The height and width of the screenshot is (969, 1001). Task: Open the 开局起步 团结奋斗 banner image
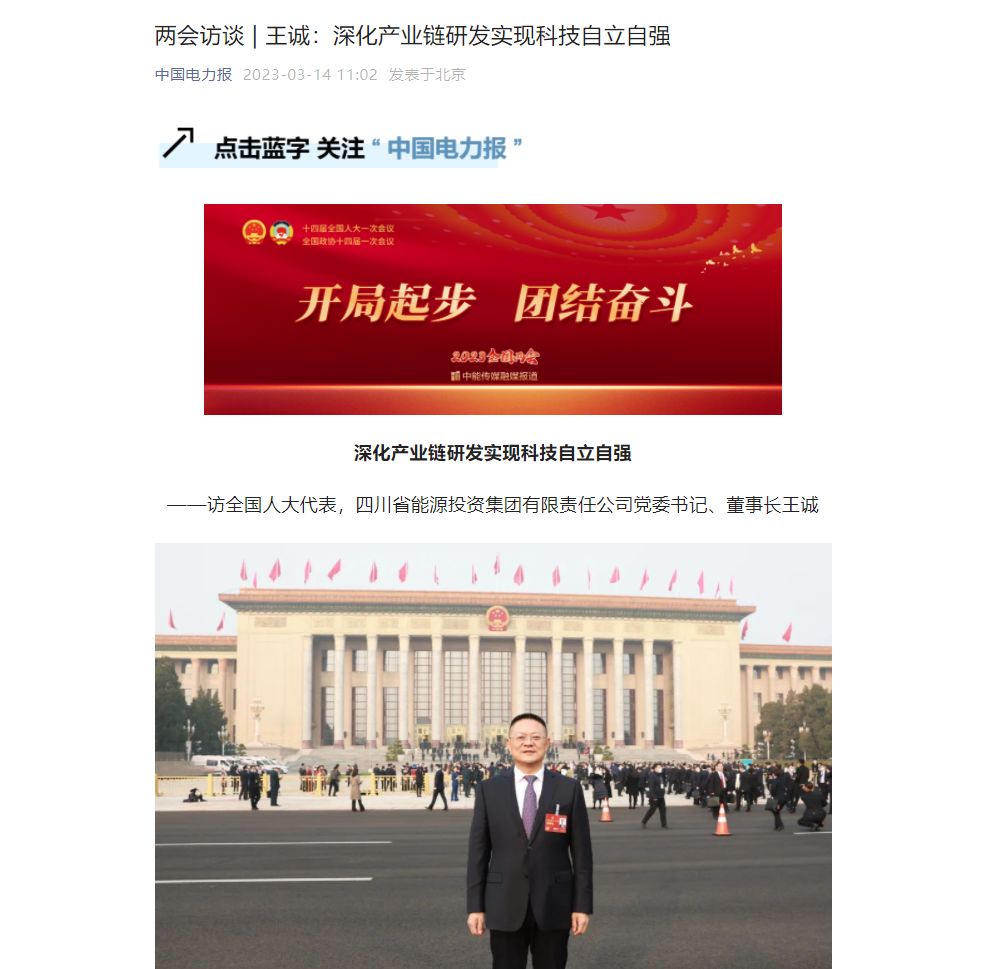[492, 309]
